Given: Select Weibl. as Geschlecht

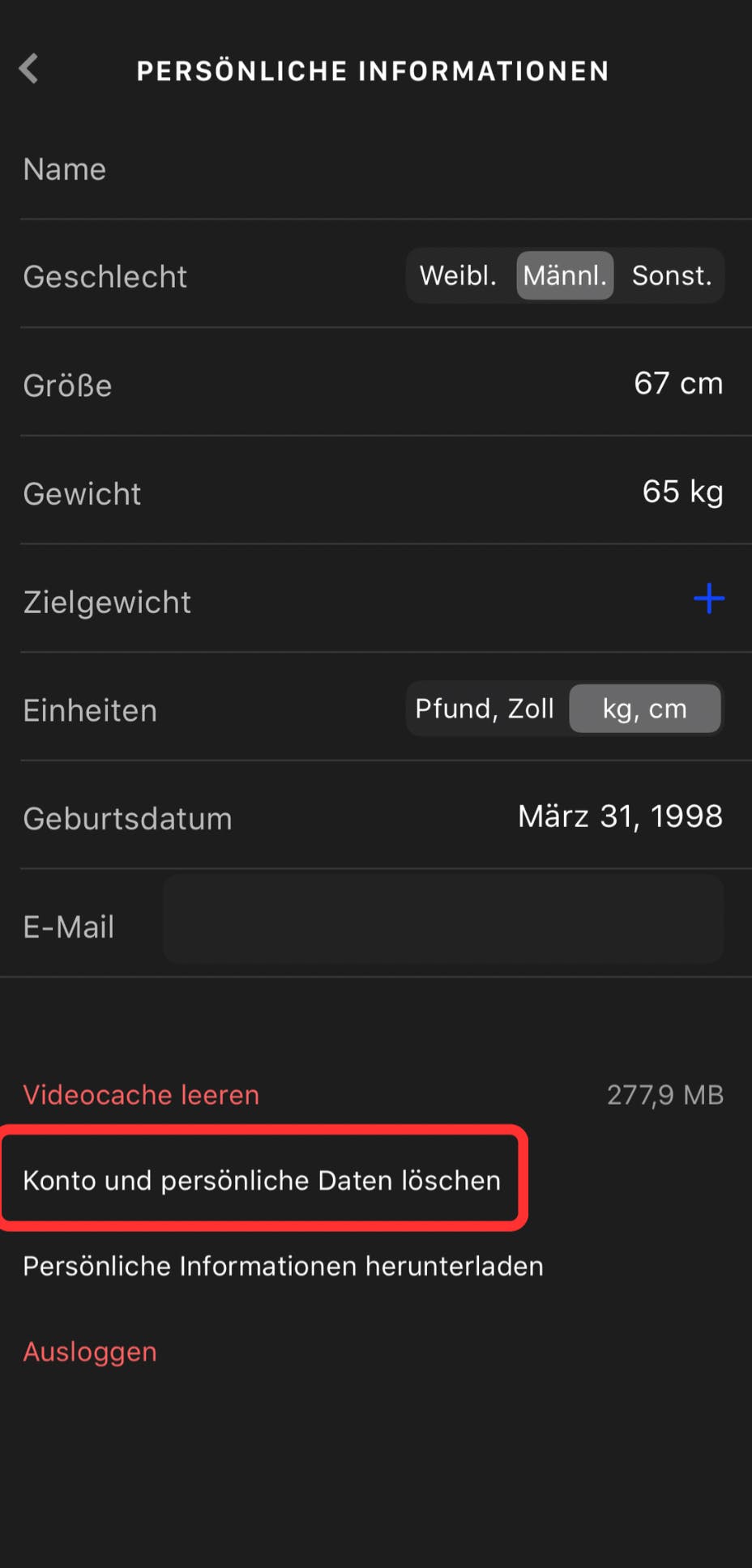Looking at the screenshot, I should (x=458, y=276).
